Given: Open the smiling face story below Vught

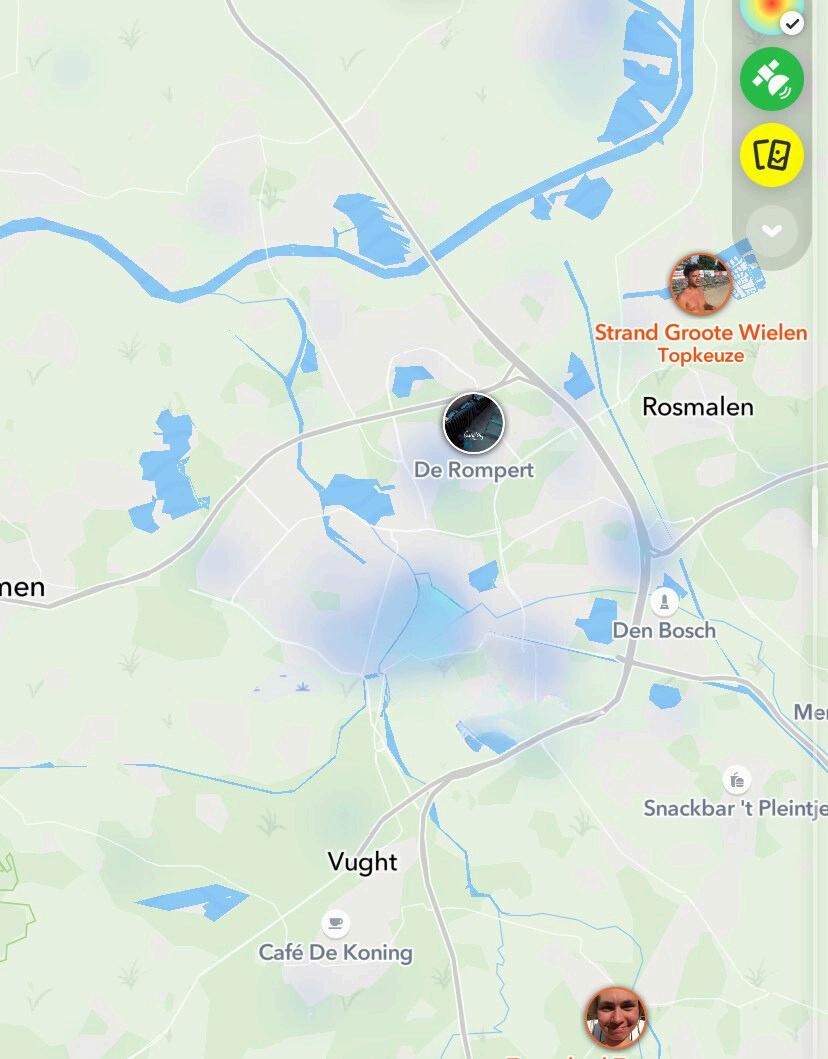Looking at the screenshot, I should pos(615,1017).
